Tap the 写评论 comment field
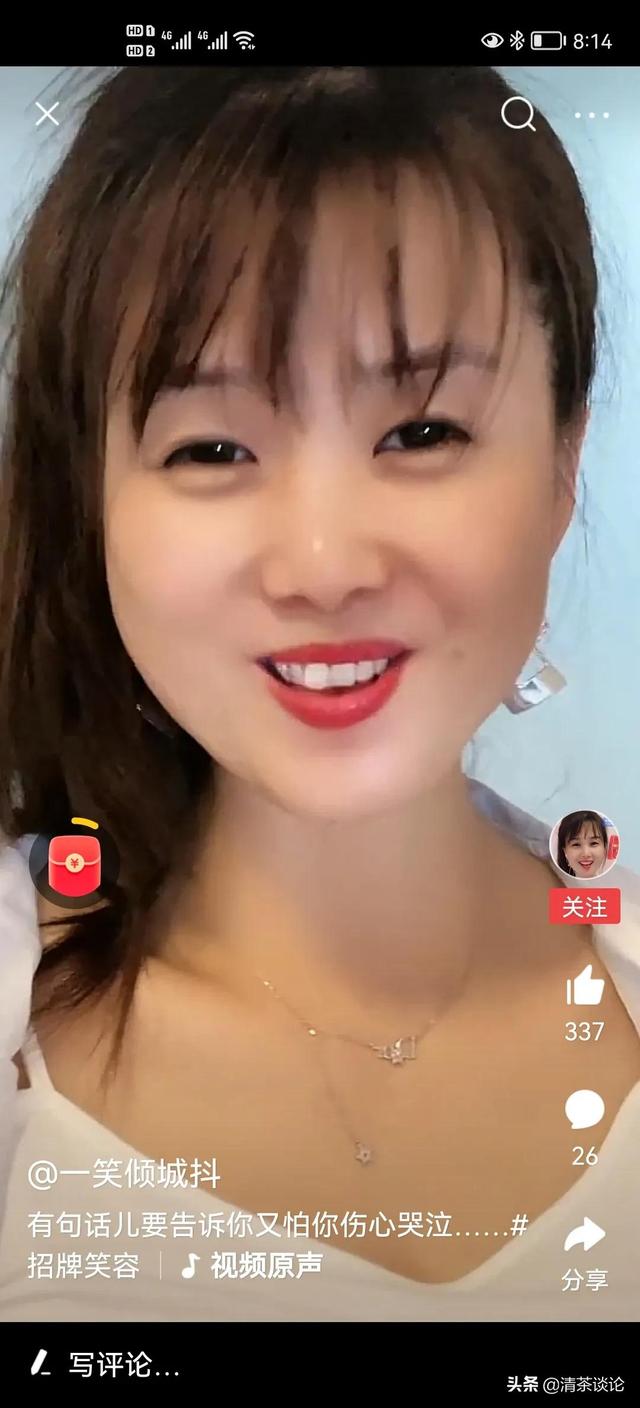 (125, 1364)
